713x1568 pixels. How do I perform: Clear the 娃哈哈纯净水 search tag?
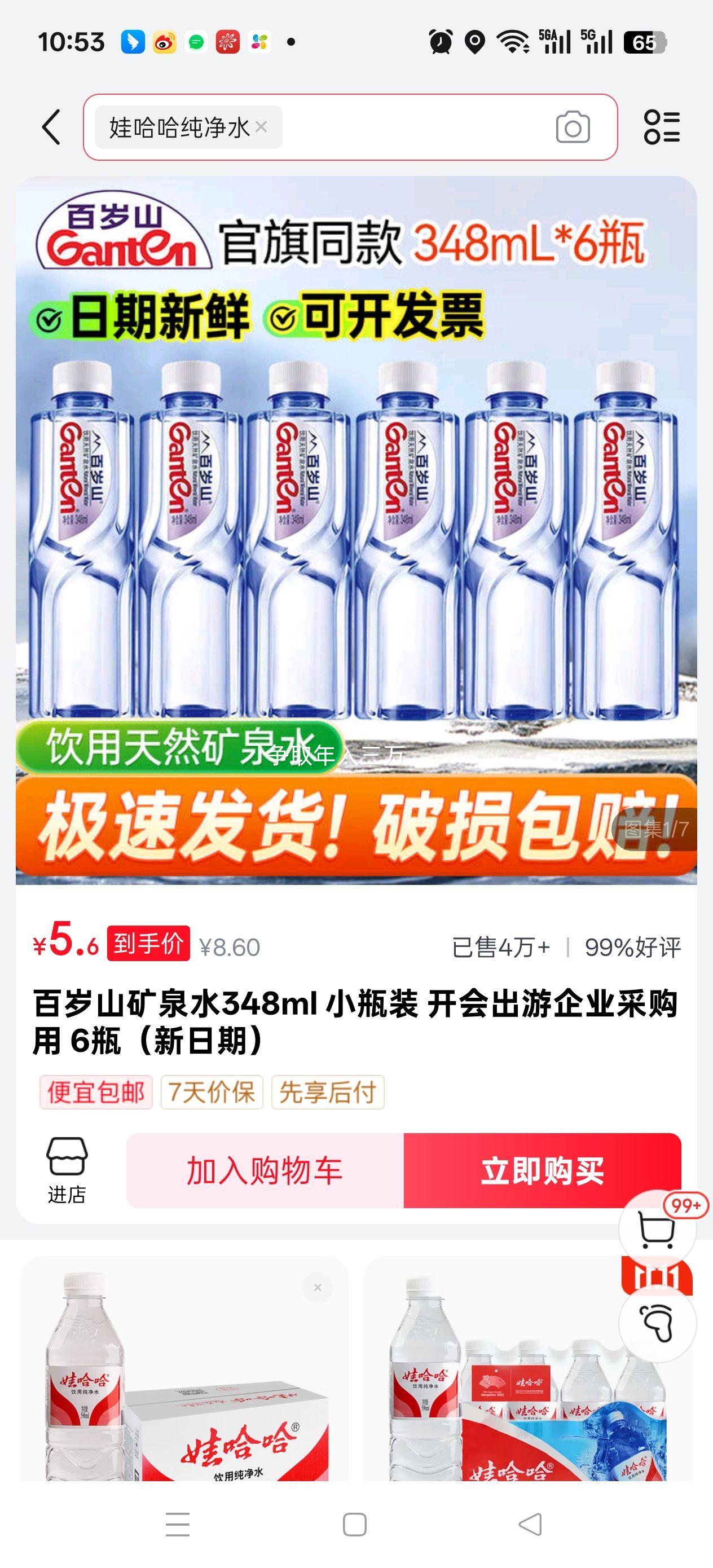pyautogui.click(x=261, y=126)
